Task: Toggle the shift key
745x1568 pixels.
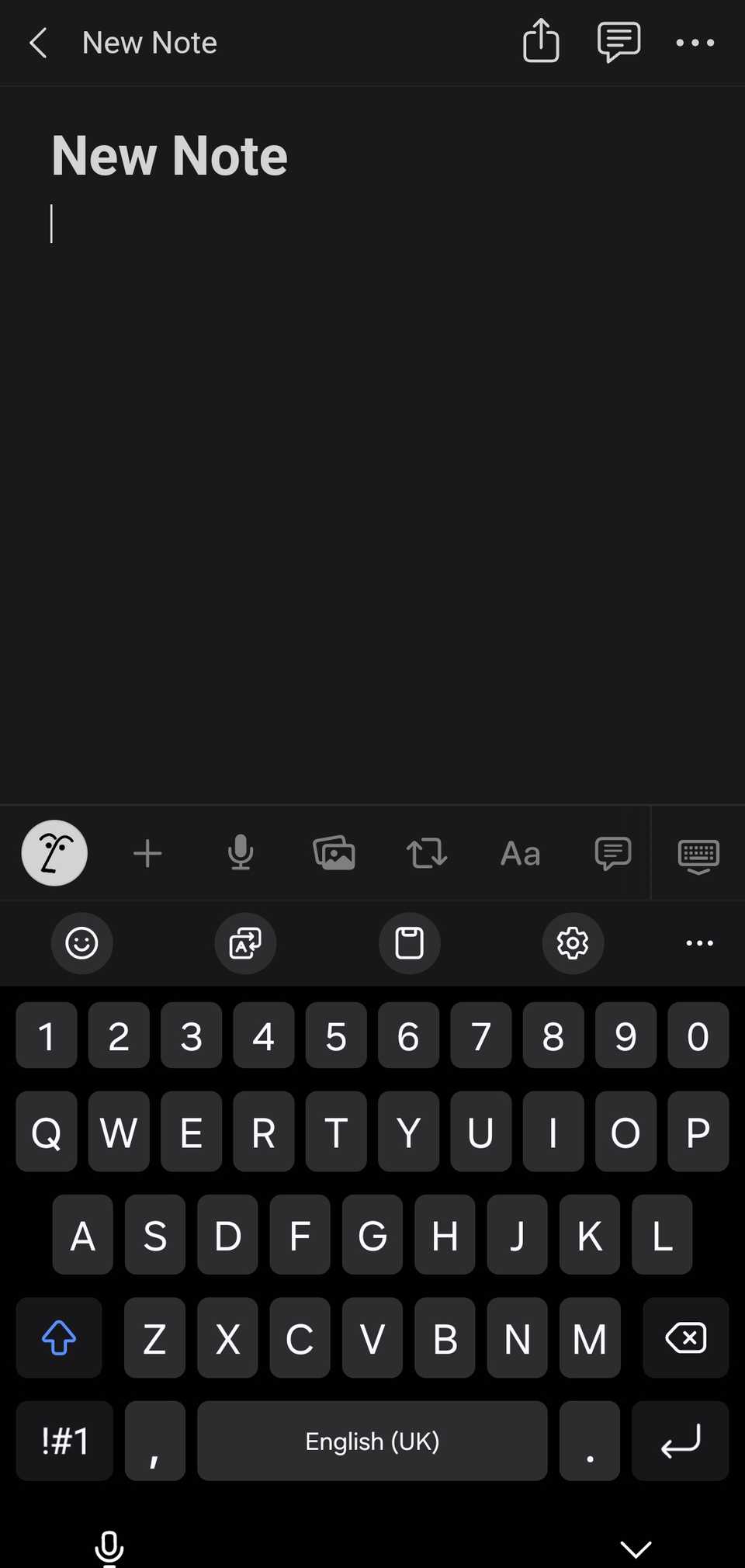Action: click(59, 1337)
